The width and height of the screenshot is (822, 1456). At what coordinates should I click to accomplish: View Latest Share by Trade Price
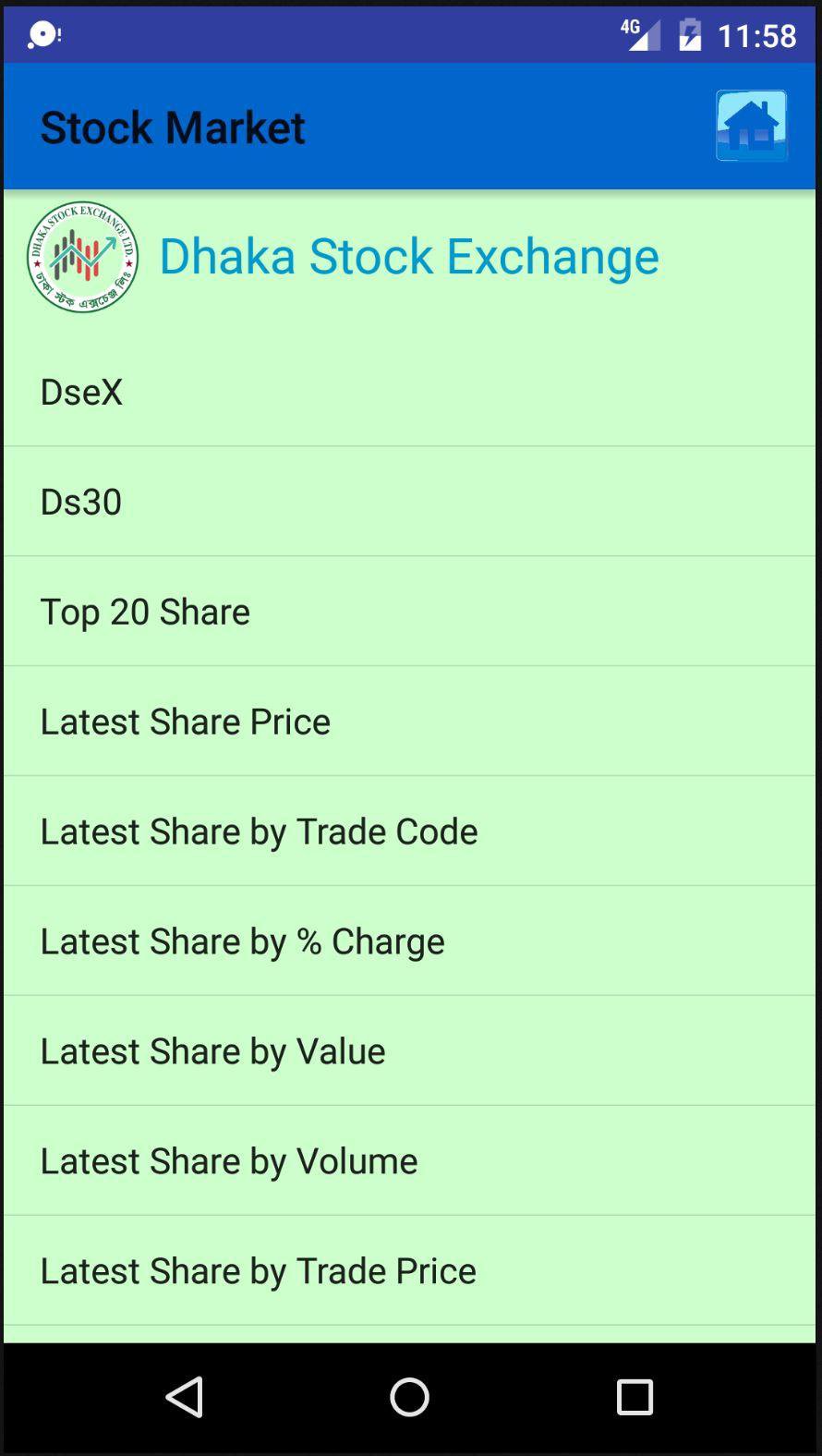coord(411,1270)
